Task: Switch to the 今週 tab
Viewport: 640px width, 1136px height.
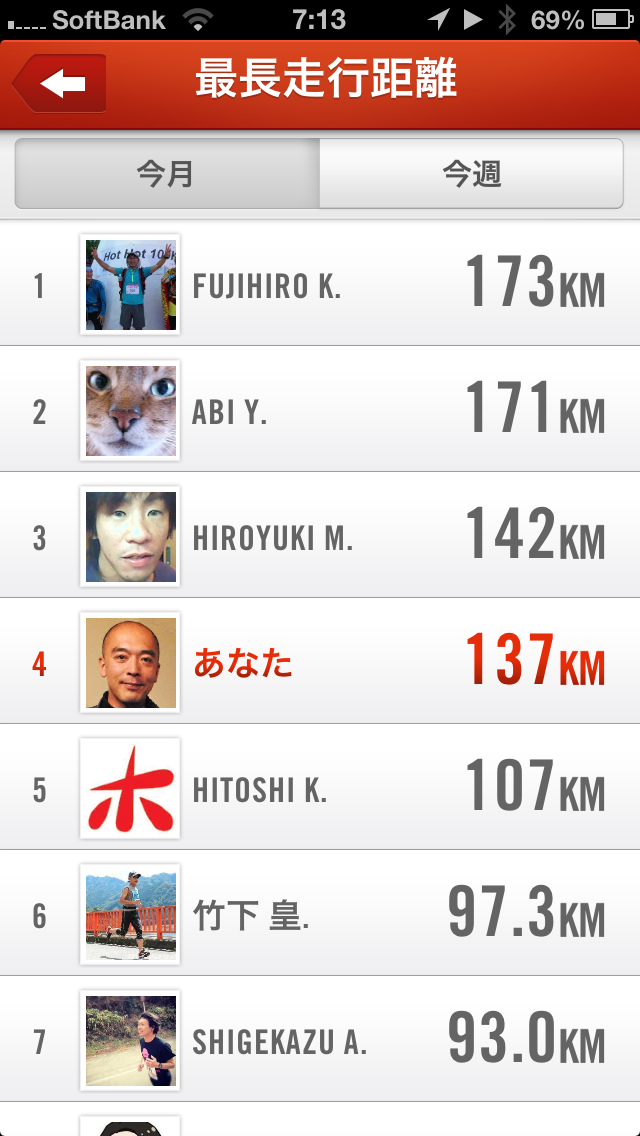Action: click(x=471, y=174)
